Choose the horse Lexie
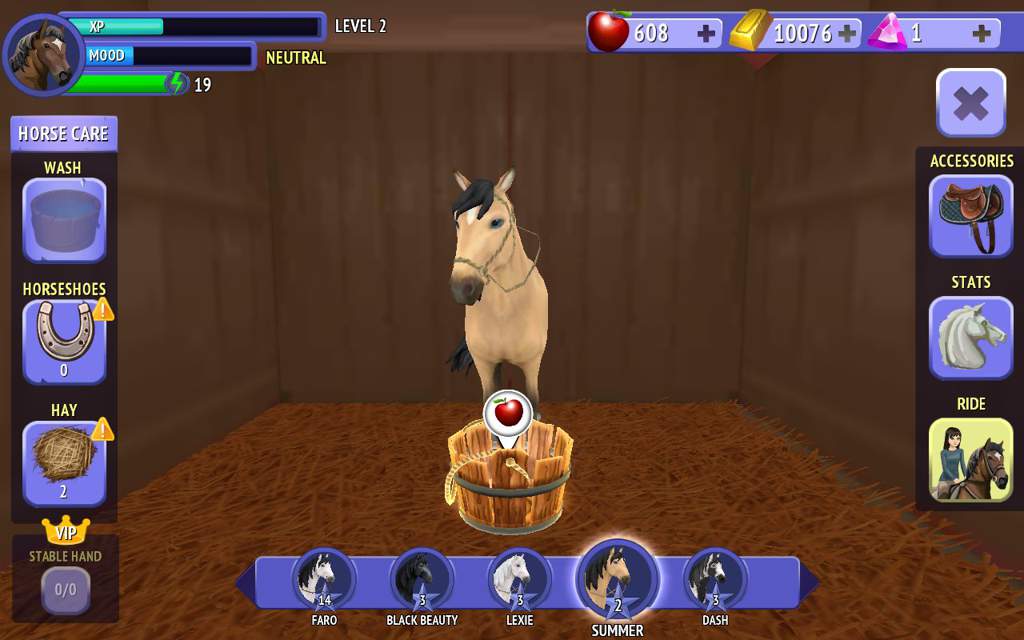1024x640 pixels. [x=519, y=580]
